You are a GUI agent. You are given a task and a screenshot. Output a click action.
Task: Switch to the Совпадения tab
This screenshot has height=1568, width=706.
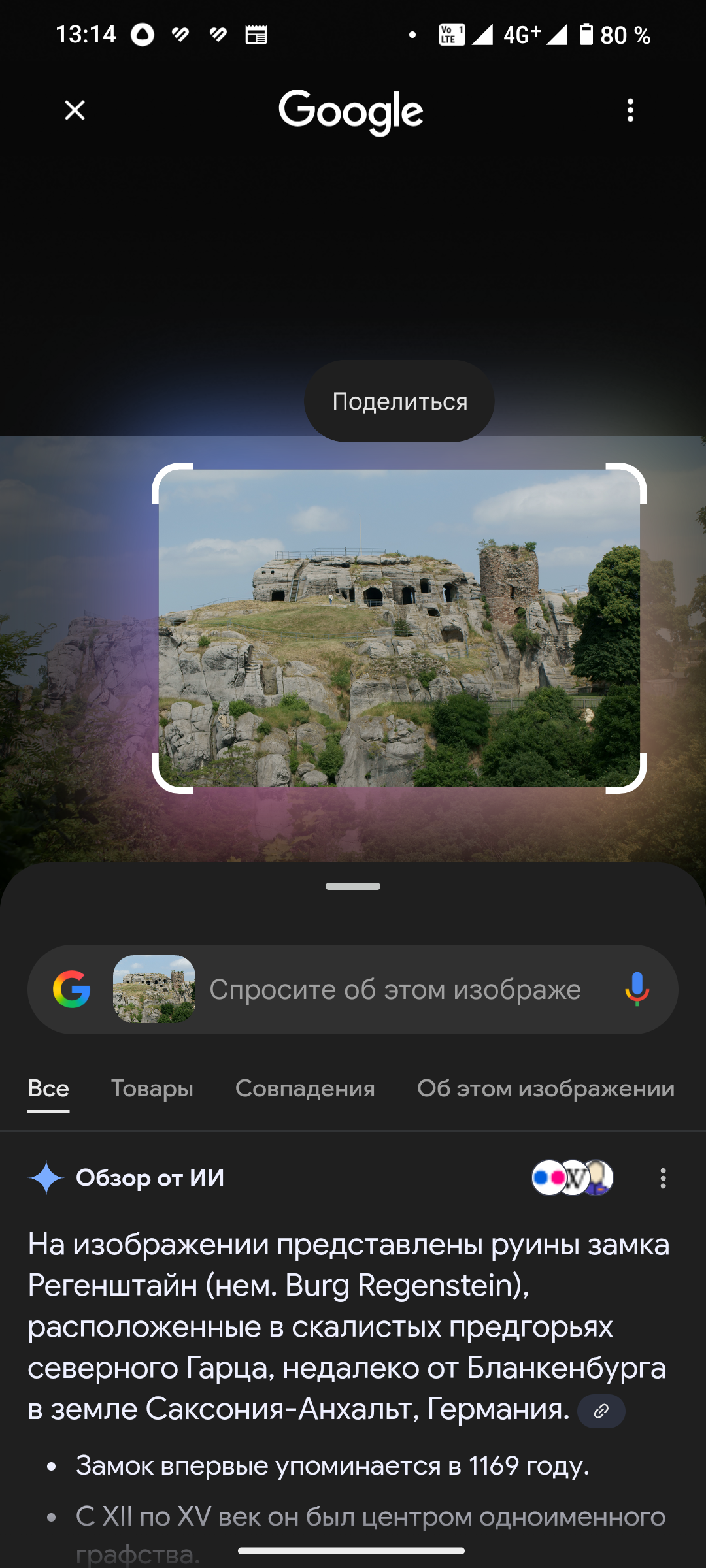pos(305,1088)
